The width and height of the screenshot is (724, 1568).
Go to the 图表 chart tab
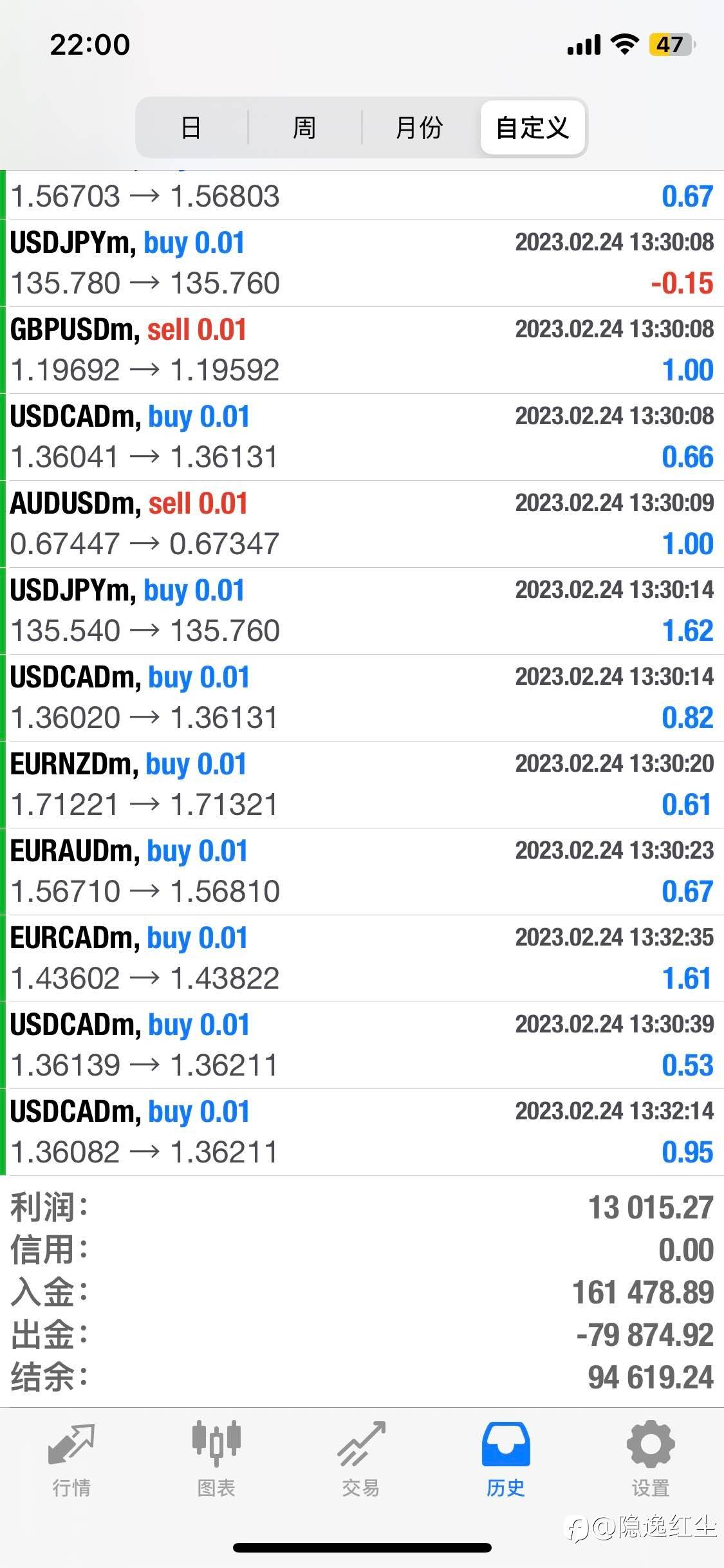click(x=216, y=1459)
